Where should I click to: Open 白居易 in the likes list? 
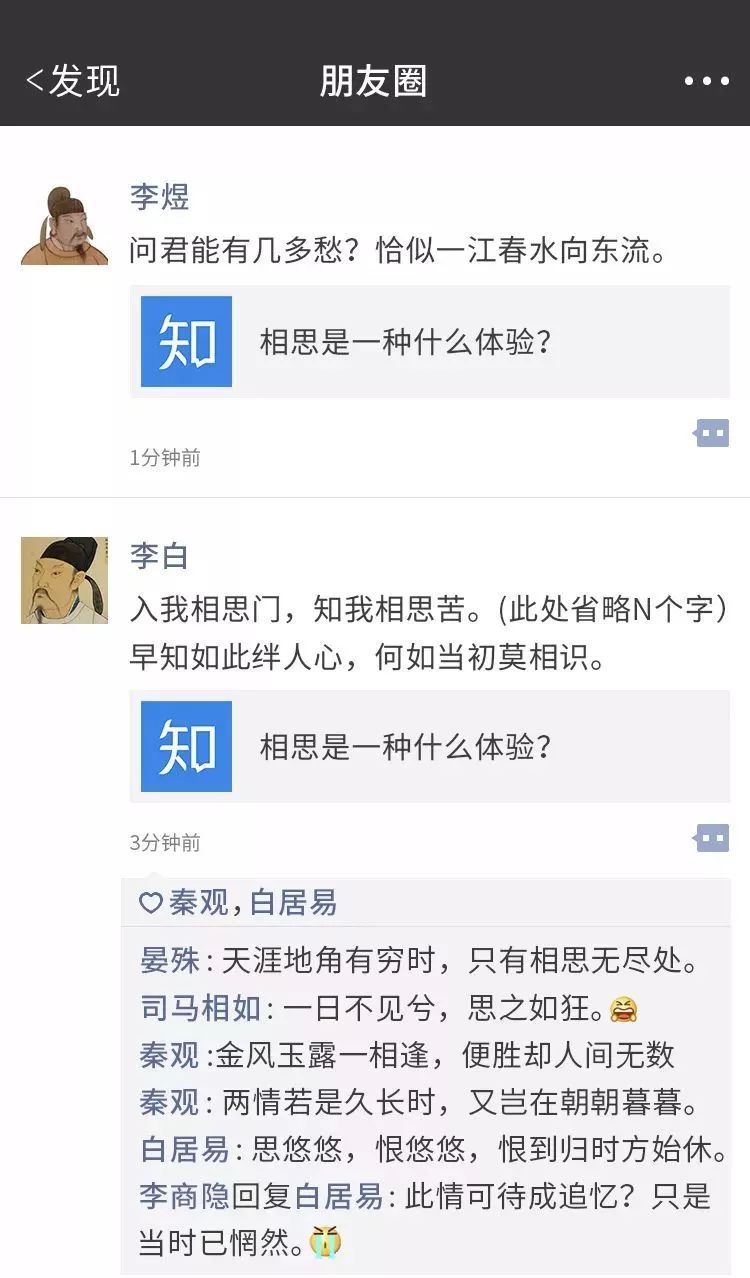click(293, 903)
